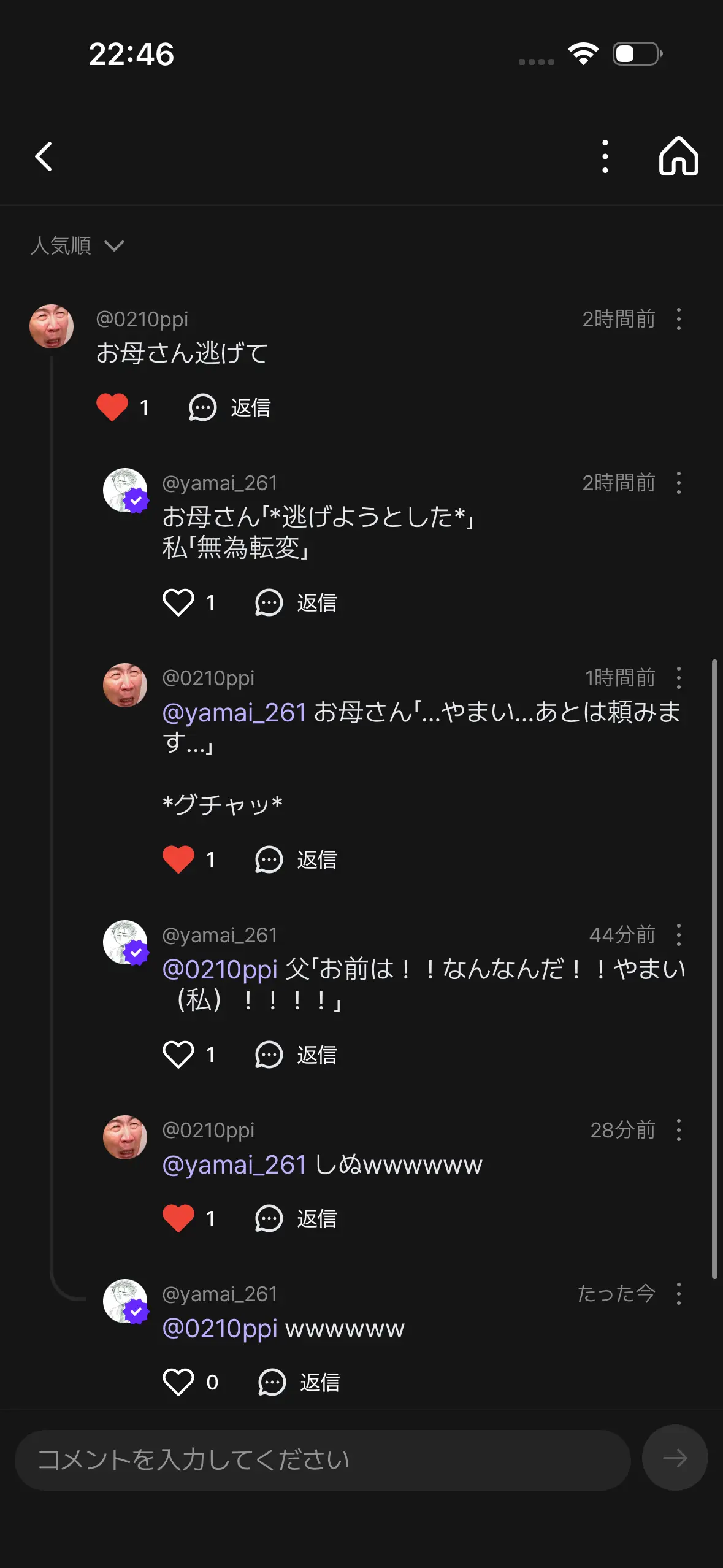
Task: Like the 無為転変 comment by yamai_261
Action: (178, 602)
